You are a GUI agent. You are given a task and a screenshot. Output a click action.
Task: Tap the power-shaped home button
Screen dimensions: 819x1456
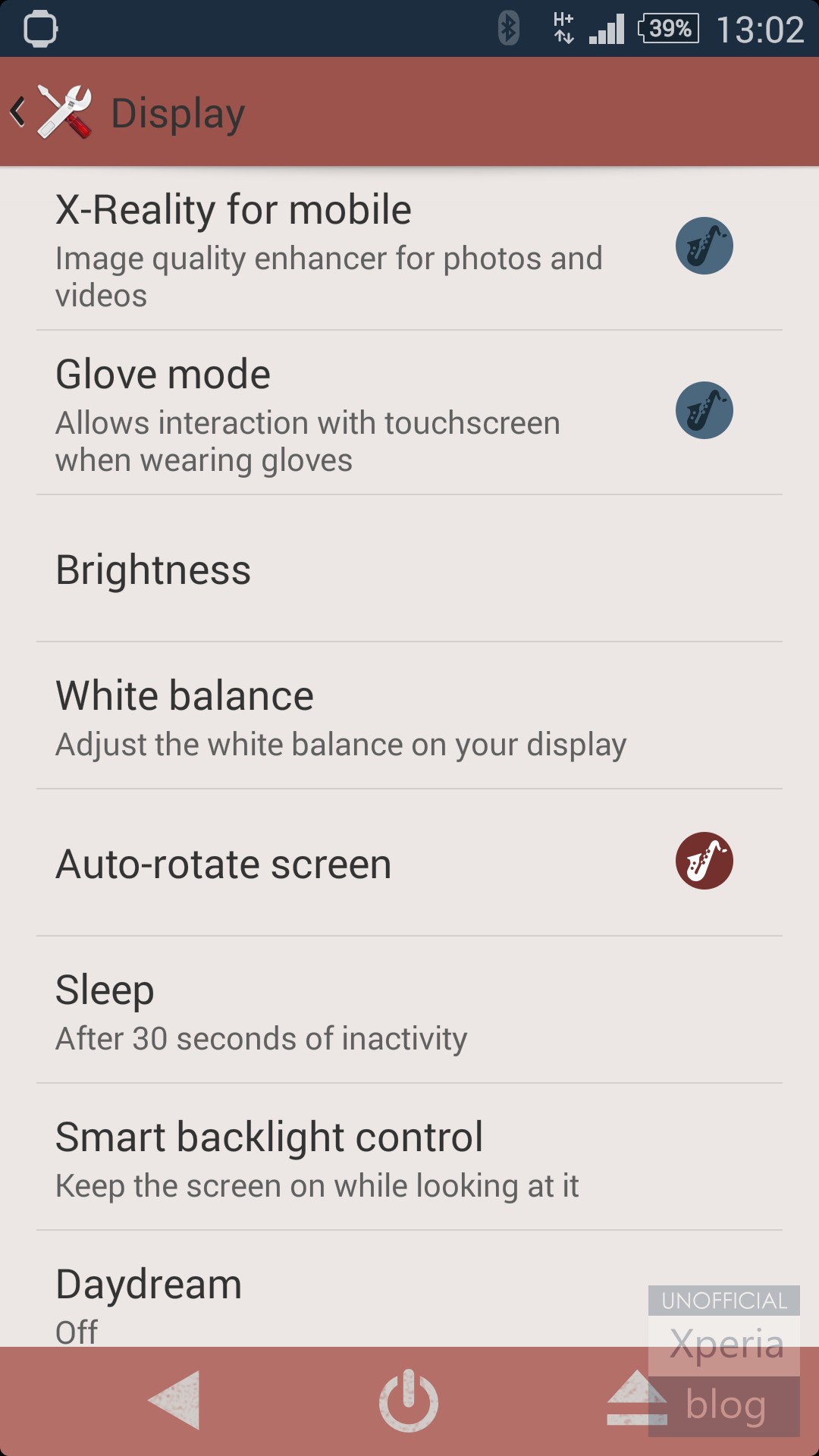coord(409,1401)
